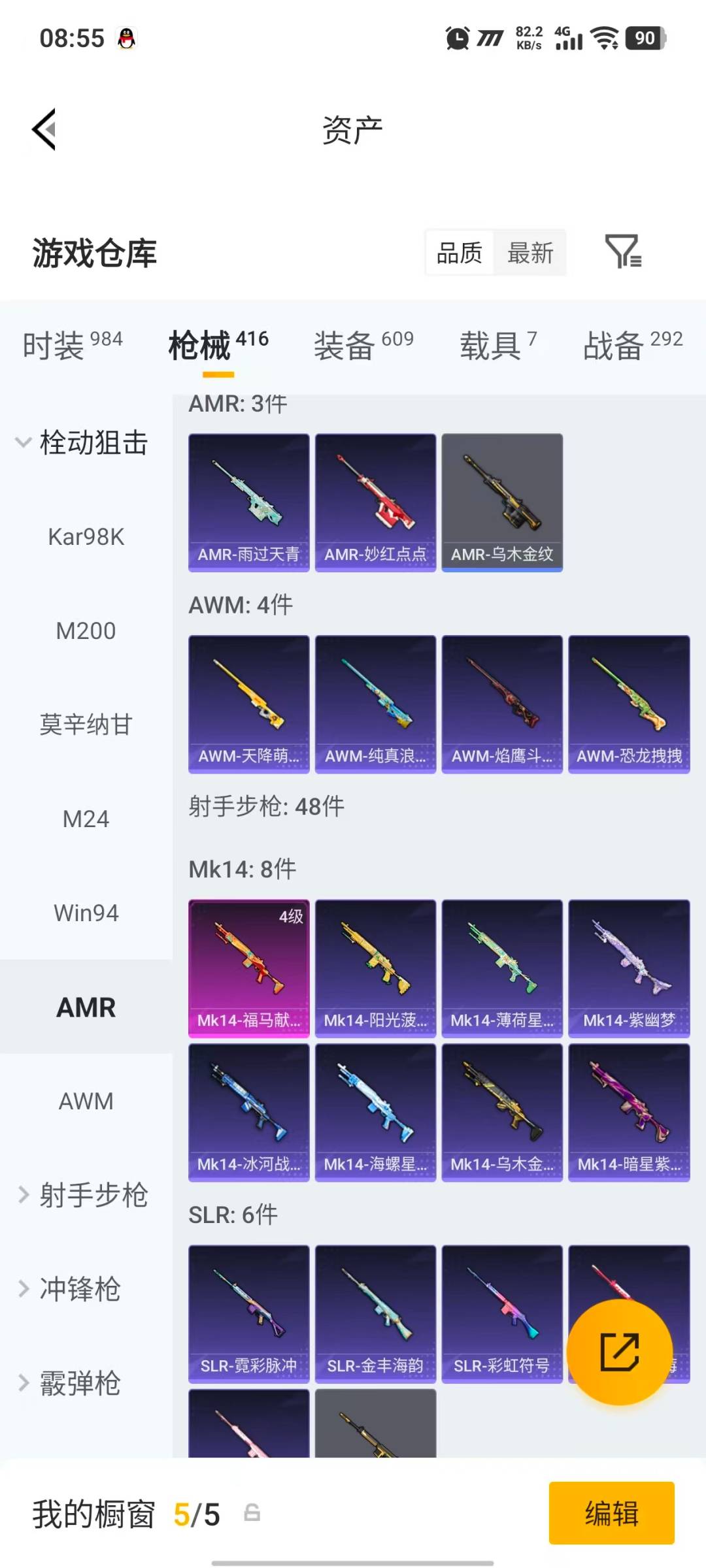Switch sorting to 品质

[x=459, y=252]
